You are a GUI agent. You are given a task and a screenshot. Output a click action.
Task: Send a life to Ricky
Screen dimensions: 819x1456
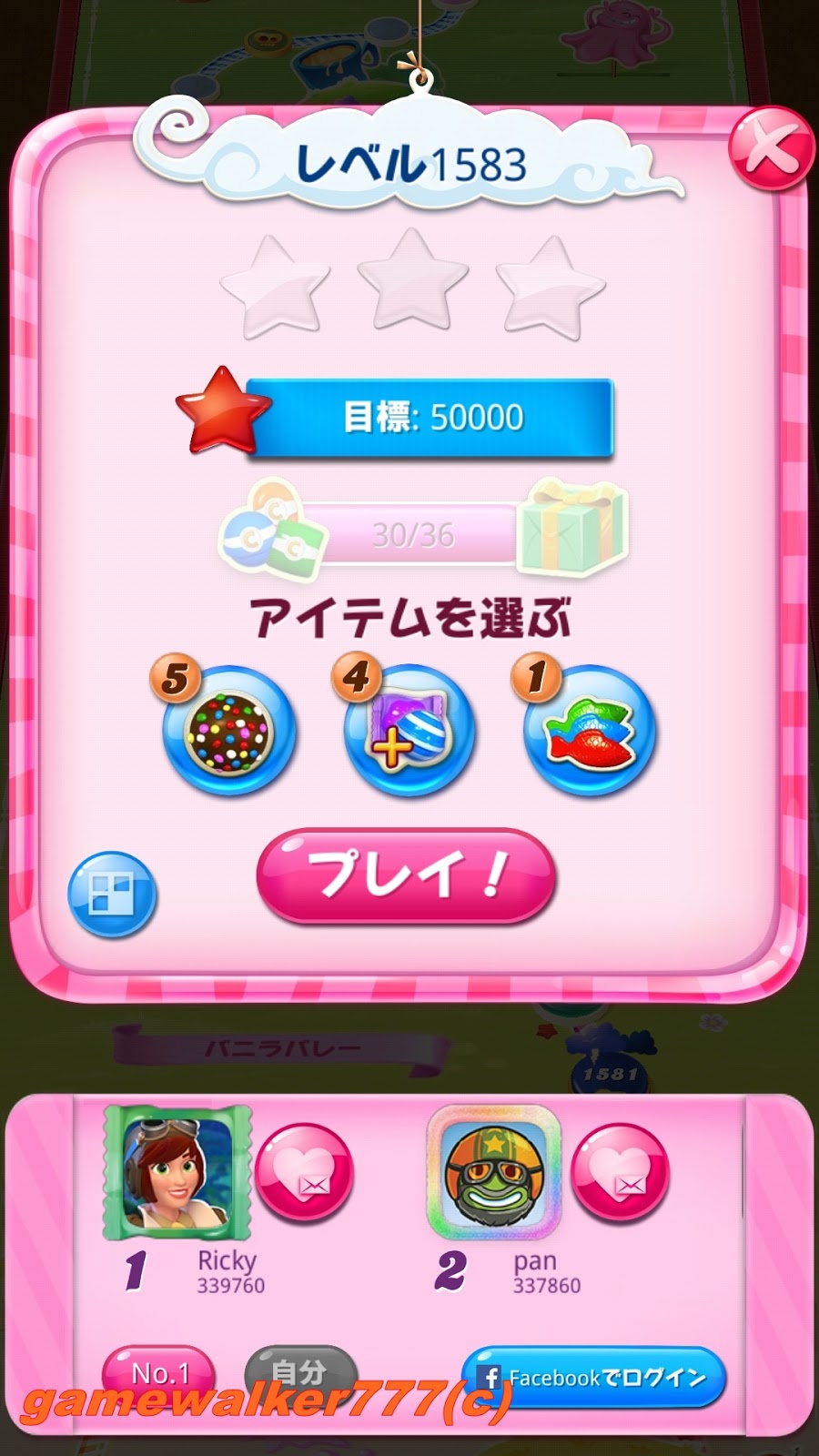[x=304, y=1173]
